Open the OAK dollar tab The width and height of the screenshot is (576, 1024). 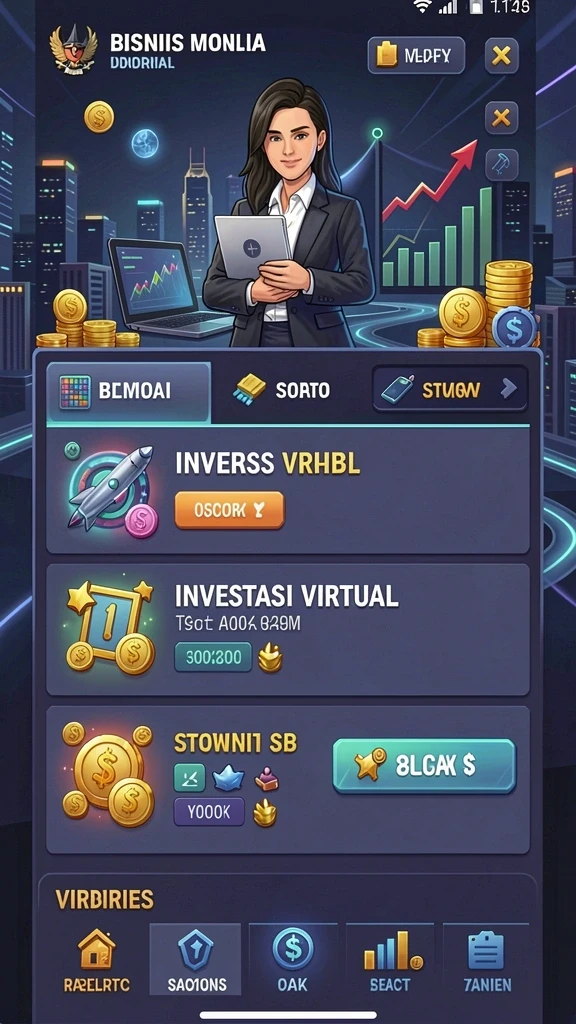click(x=293, y=959)
